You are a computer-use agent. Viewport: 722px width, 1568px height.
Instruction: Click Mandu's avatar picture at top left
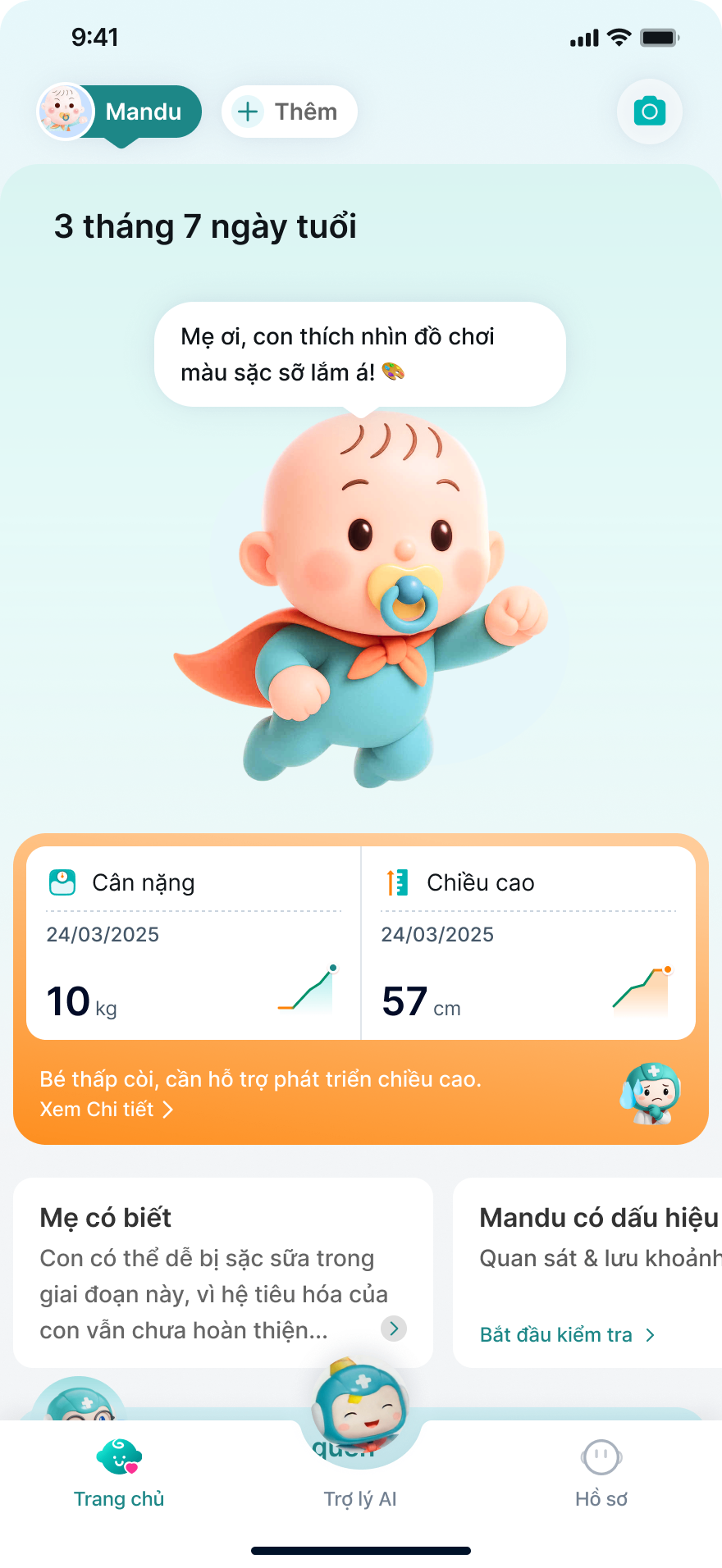pyautogui.click(x=66, y=112)
